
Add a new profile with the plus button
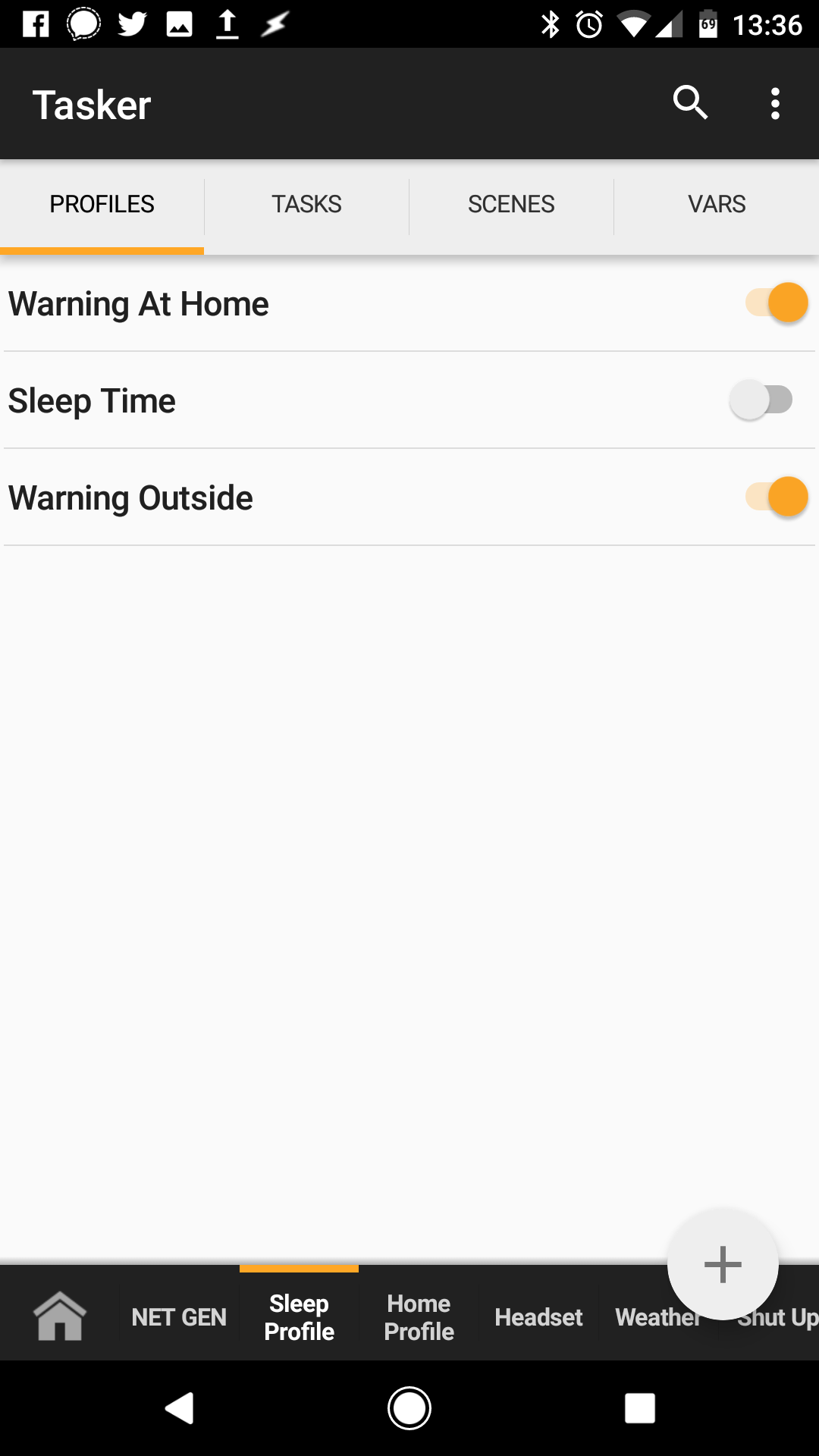click(x=723, y=1264)
